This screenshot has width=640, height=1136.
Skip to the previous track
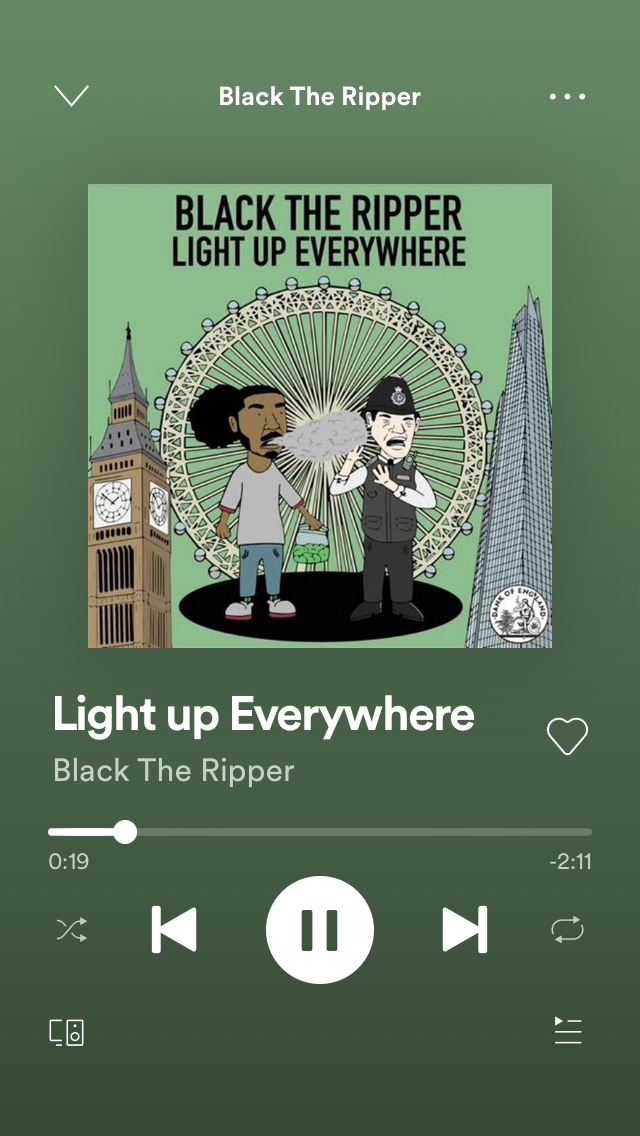pos(174,930)
